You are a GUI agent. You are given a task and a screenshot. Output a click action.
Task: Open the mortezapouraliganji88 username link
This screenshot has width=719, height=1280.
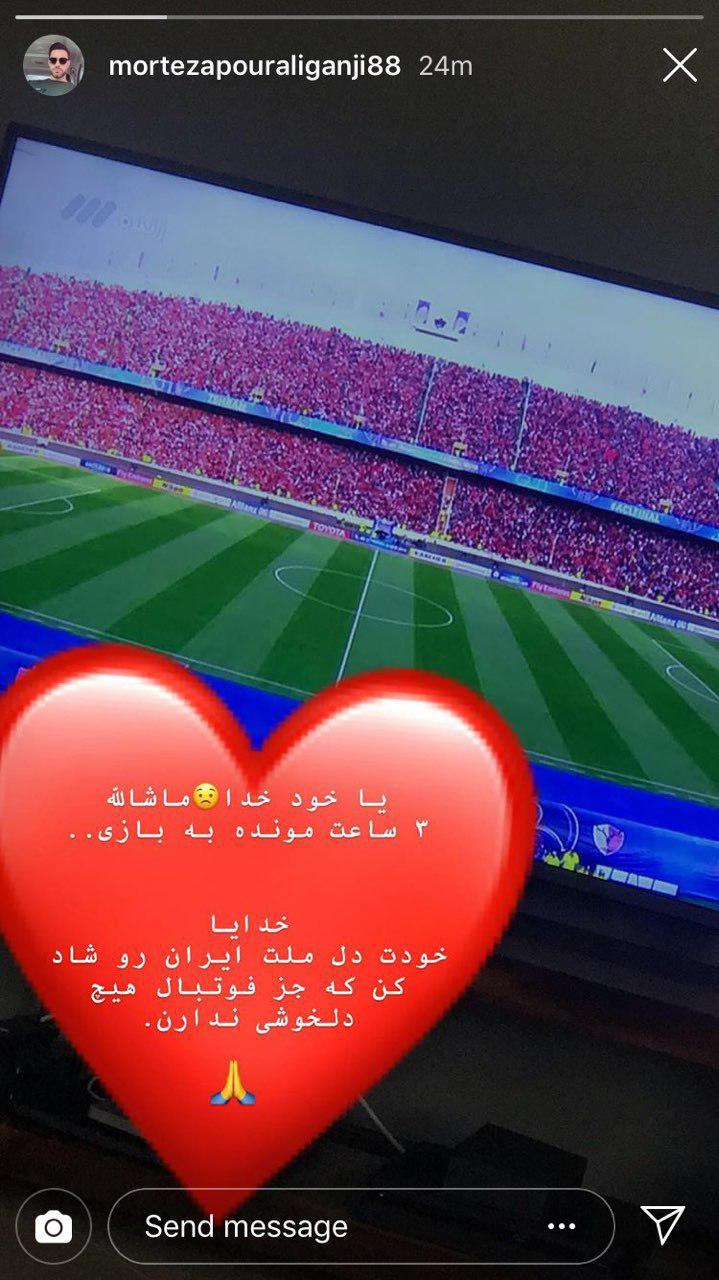pyautogui.click(x=254, y=66)
